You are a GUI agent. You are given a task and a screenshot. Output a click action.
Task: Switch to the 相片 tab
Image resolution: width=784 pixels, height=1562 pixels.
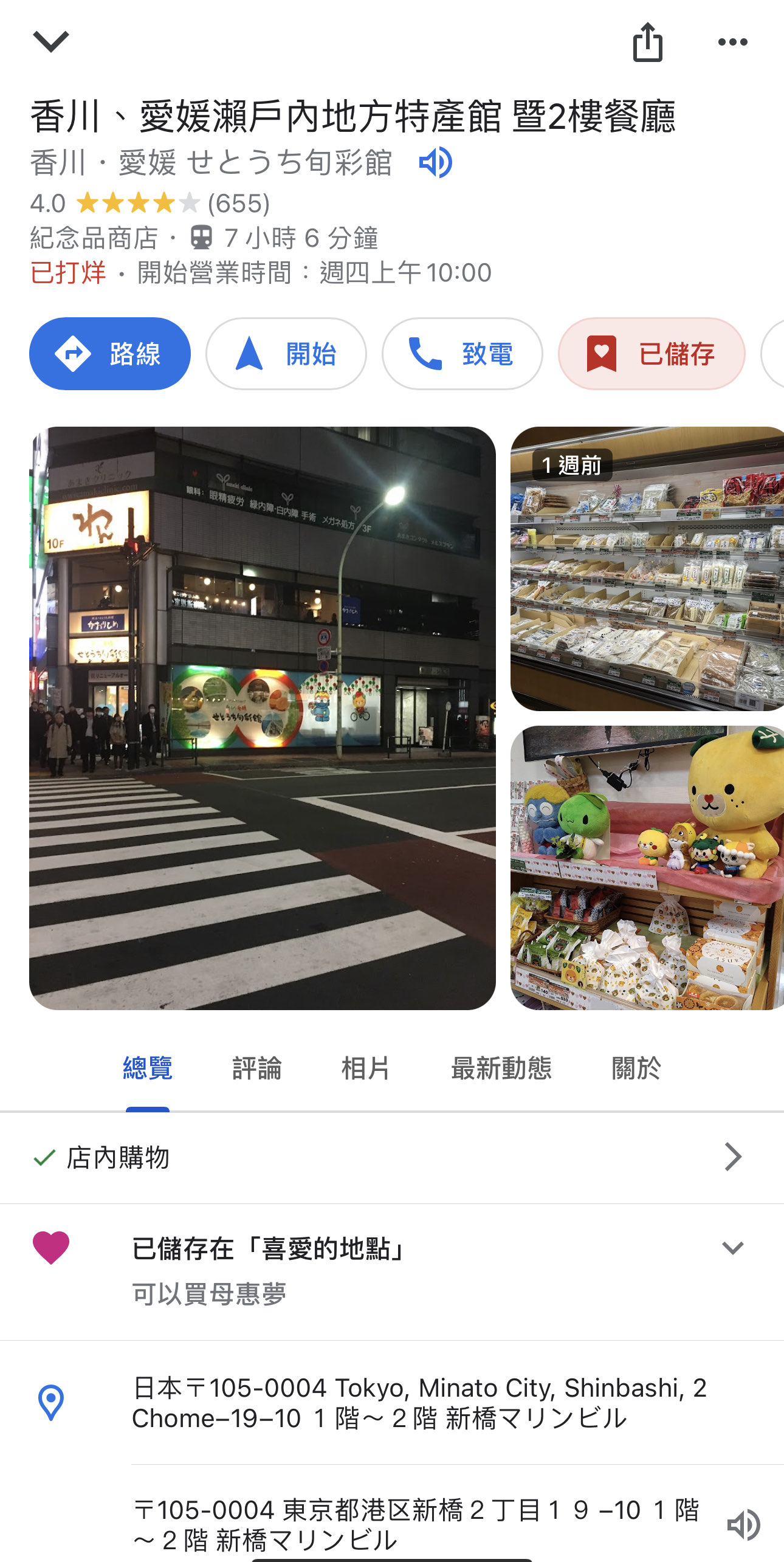click(x=365, y=1068)
